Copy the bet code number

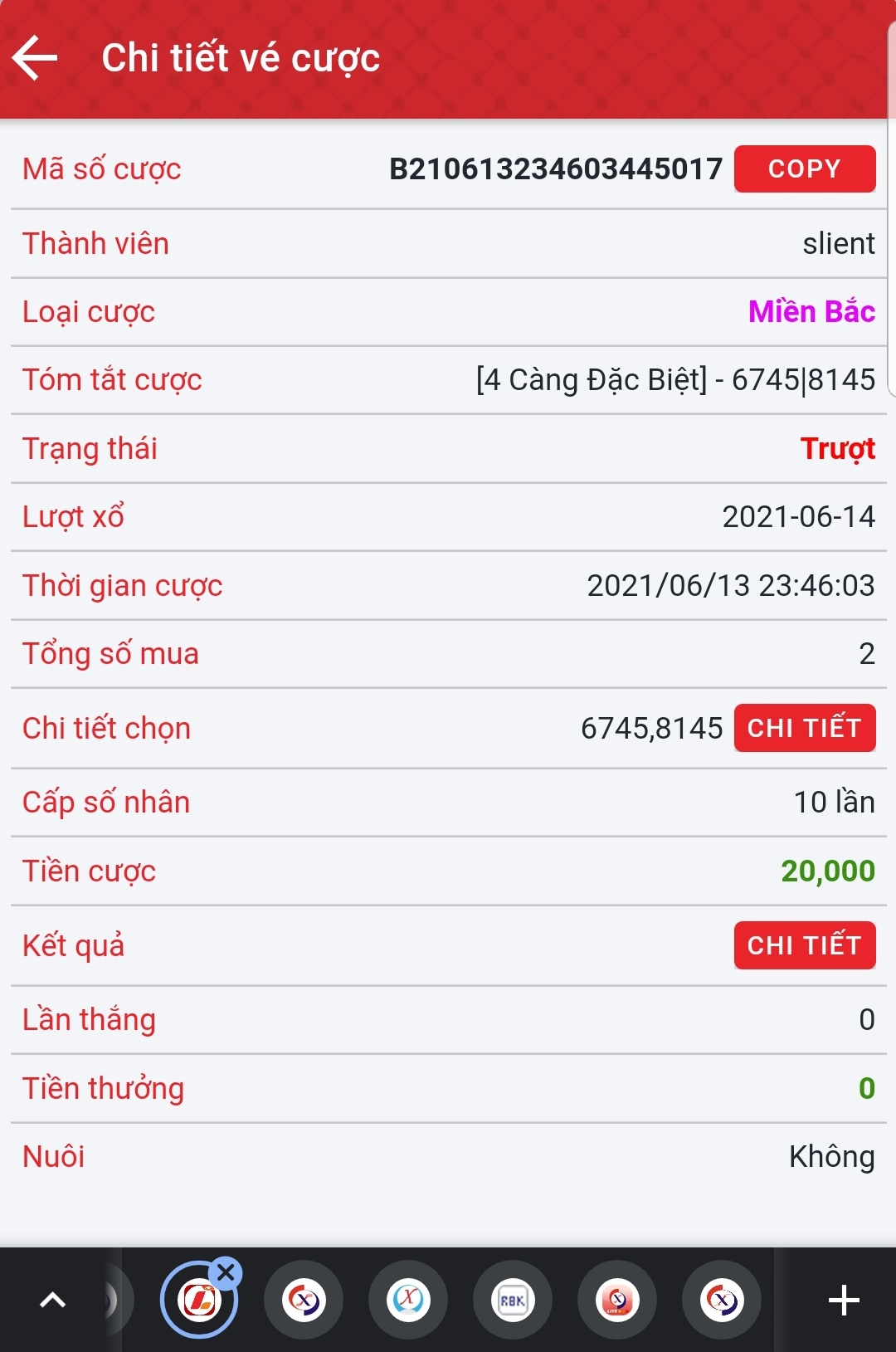tap(804, 169)
